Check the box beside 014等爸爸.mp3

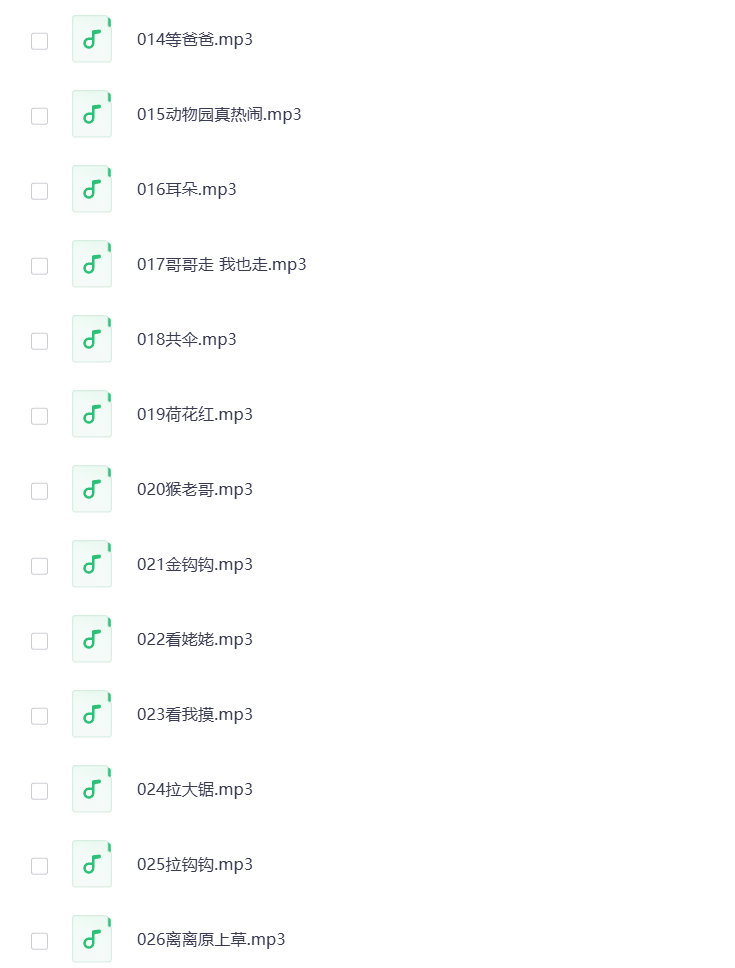click(39, 41)
